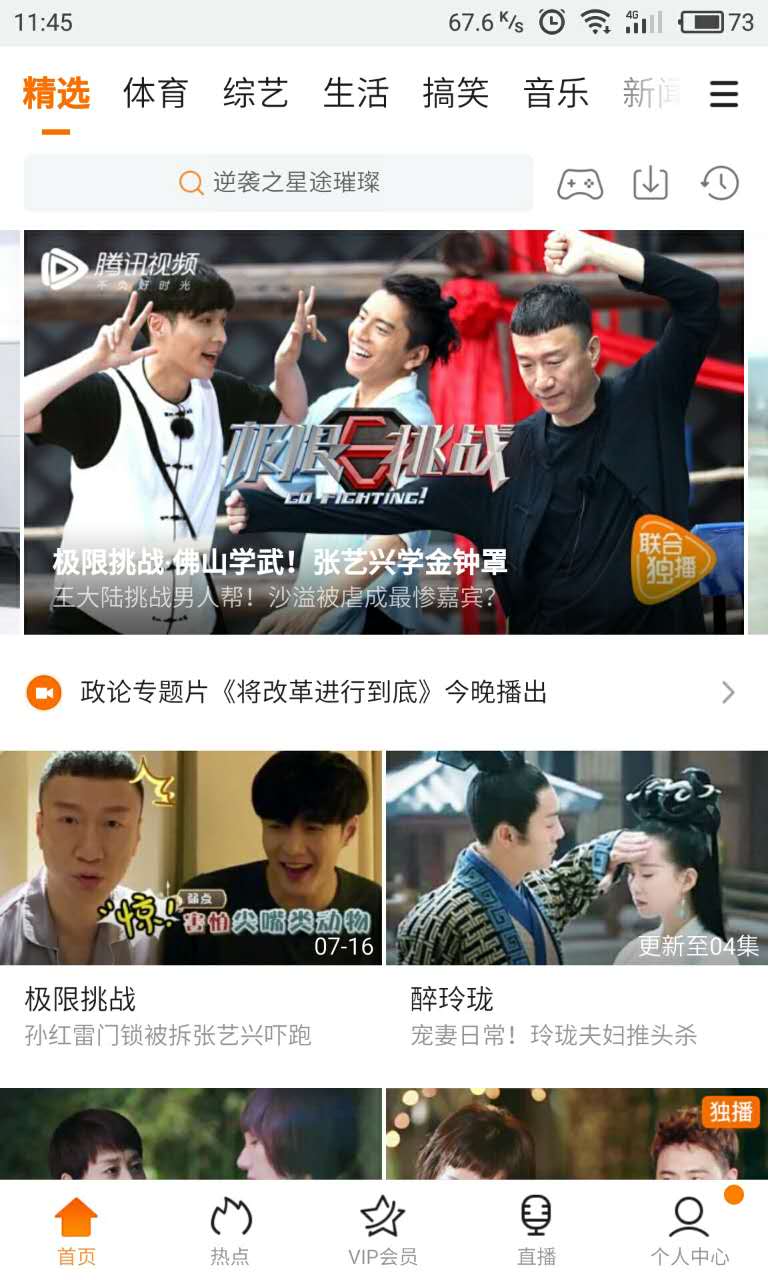Switch to the 综艺 tab
The width and height of the screenshot is (768, 1280).
click(x=255, y=94)
